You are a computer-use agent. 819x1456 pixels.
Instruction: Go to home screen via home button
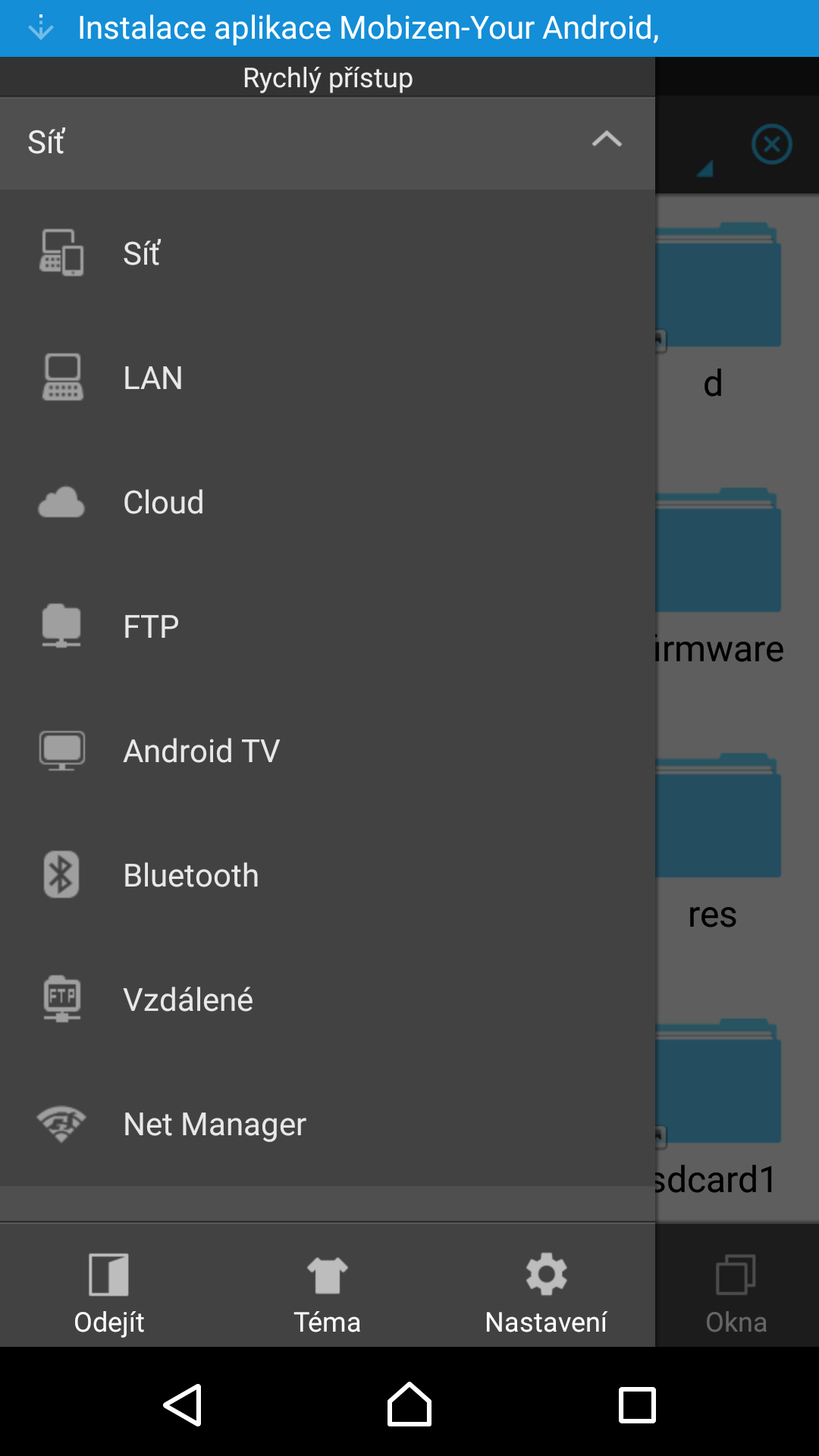click(x=409, y=1404)
